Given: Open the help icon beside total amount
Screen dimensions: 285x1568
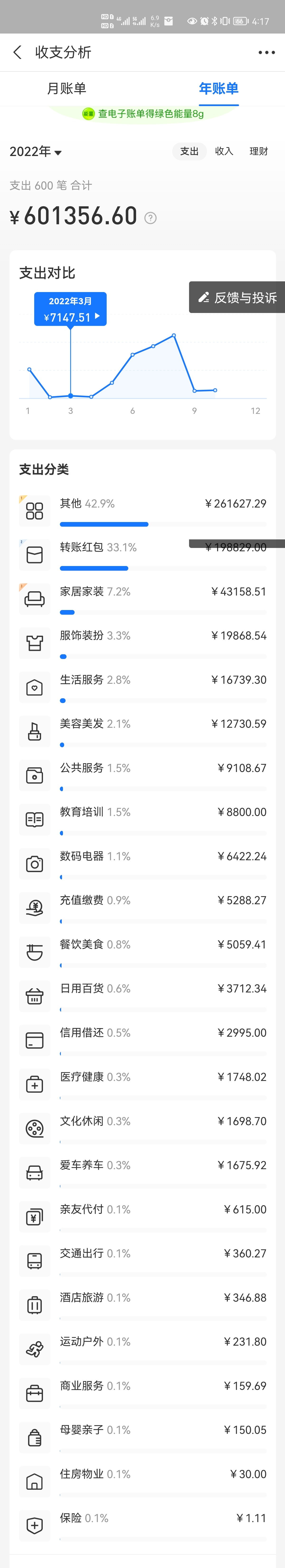Looking at the screenshot, I should (x=150, y=218).
